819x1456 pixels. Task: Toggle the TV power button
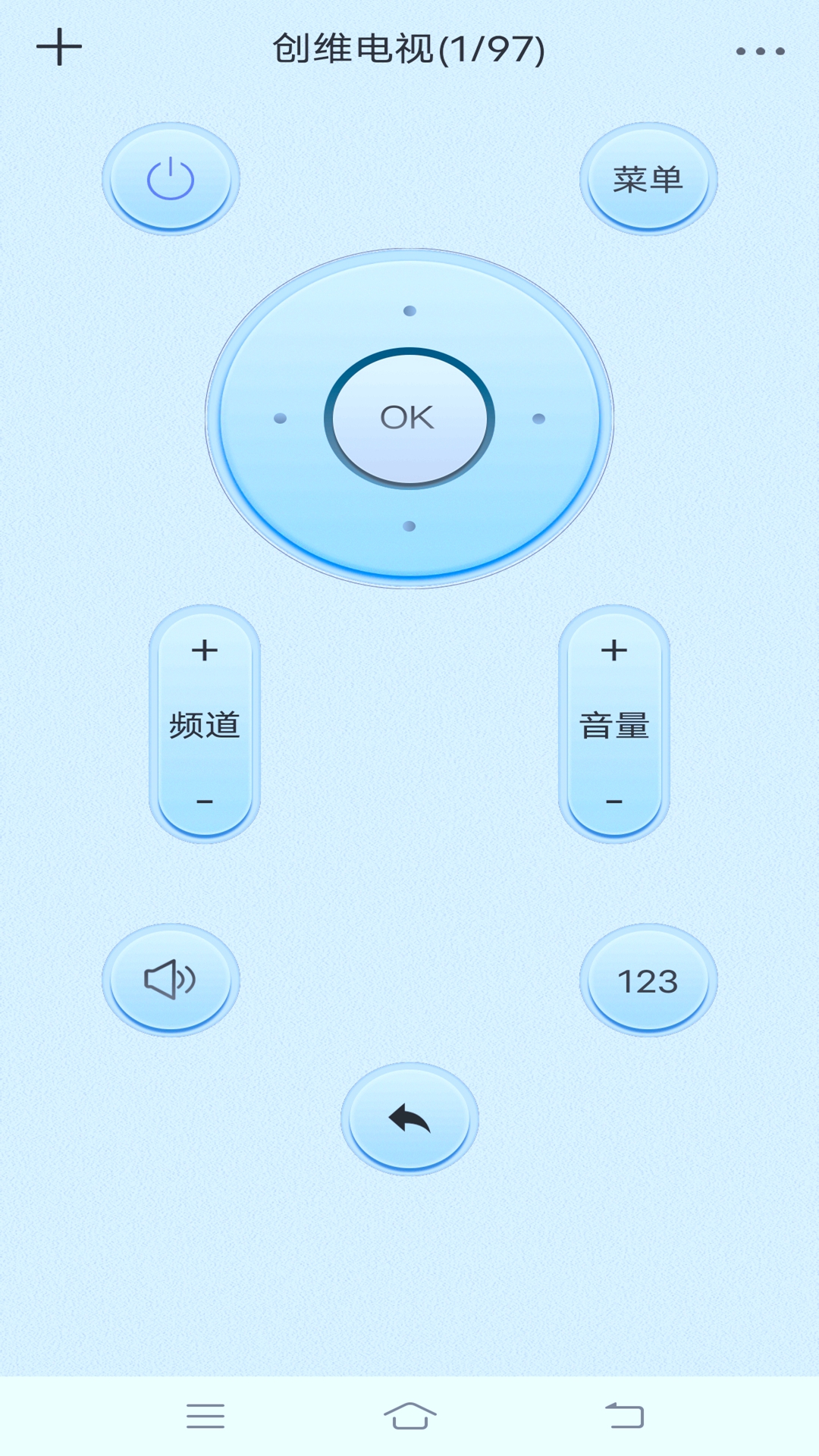(171, 179)
